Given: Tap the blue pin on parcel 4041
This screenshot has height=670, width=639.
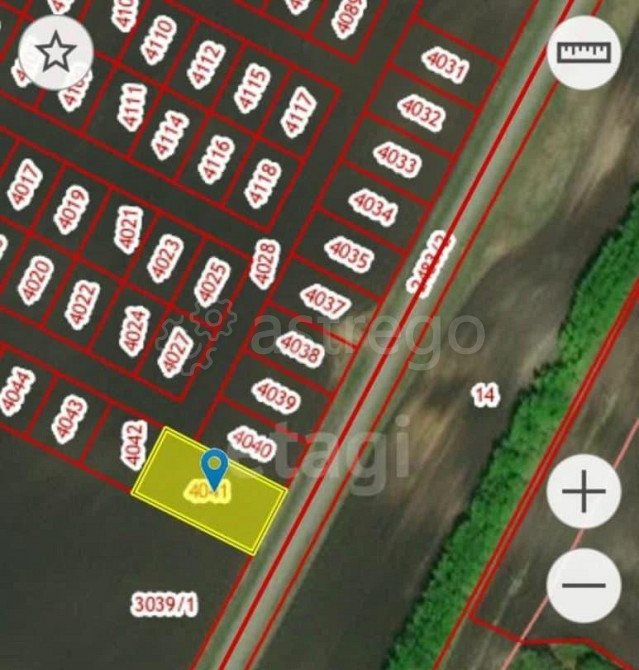Looking at the screenshot, I should pos(213,466).
